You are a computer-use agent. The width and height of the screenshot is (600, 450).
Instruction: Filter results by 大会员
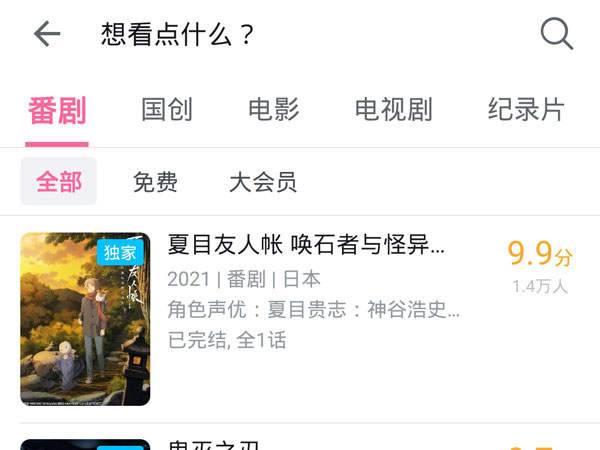point(262,182)
